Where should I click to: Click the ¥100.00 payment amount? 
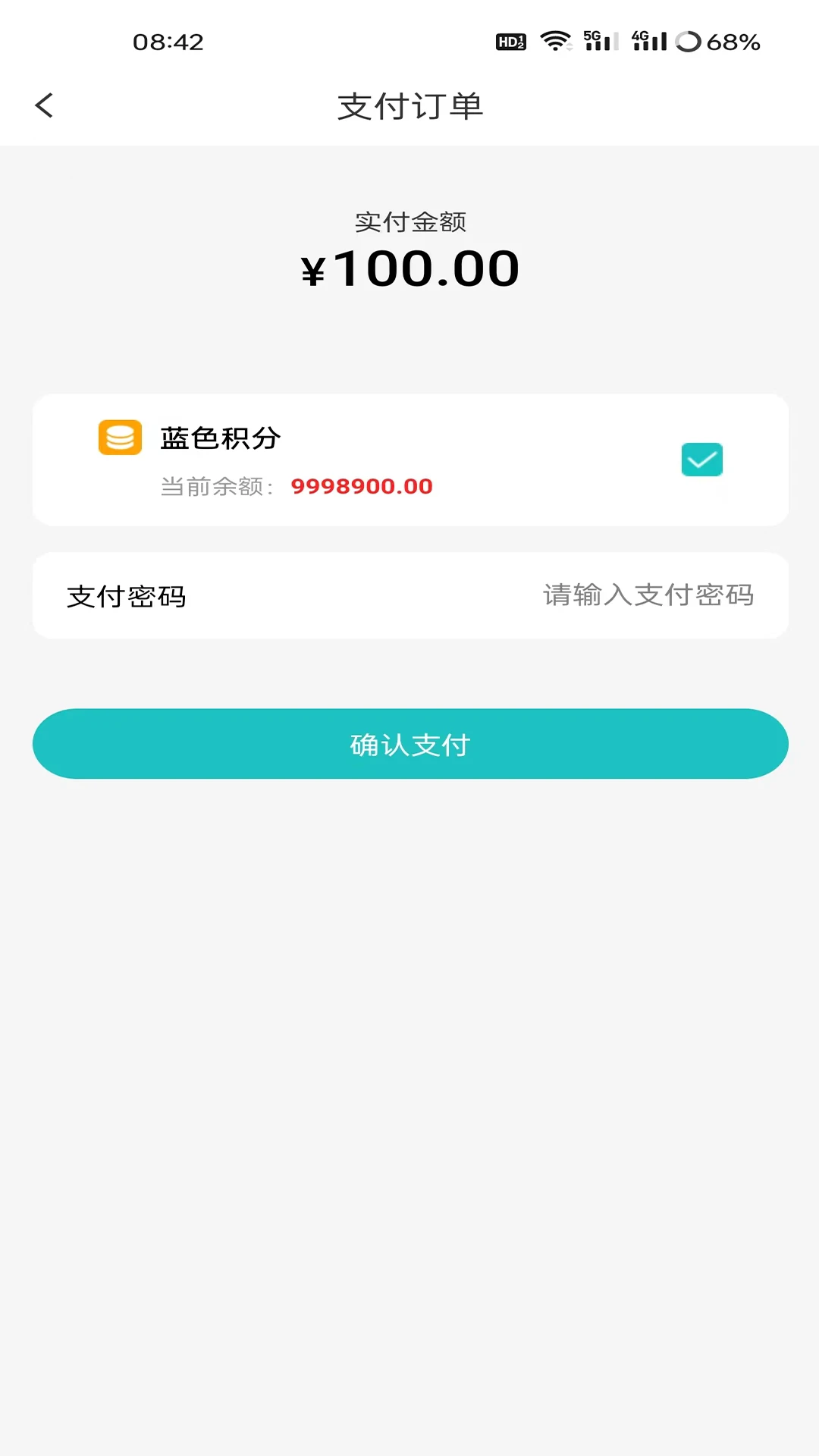pos(409,268)
